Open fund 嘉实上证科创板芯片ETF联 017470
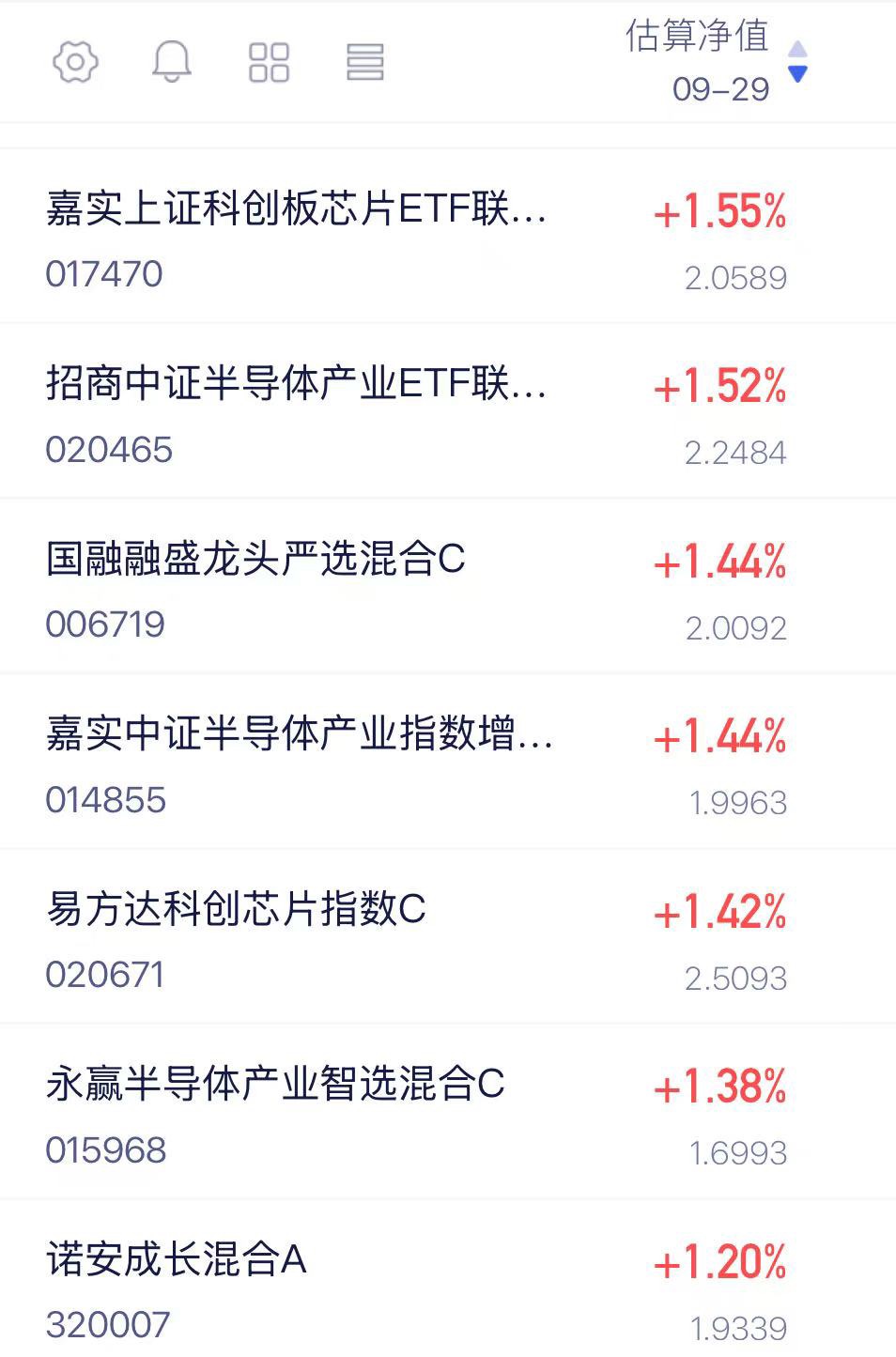The width and height of the screenshot is (896, 1357). point(296,236)
